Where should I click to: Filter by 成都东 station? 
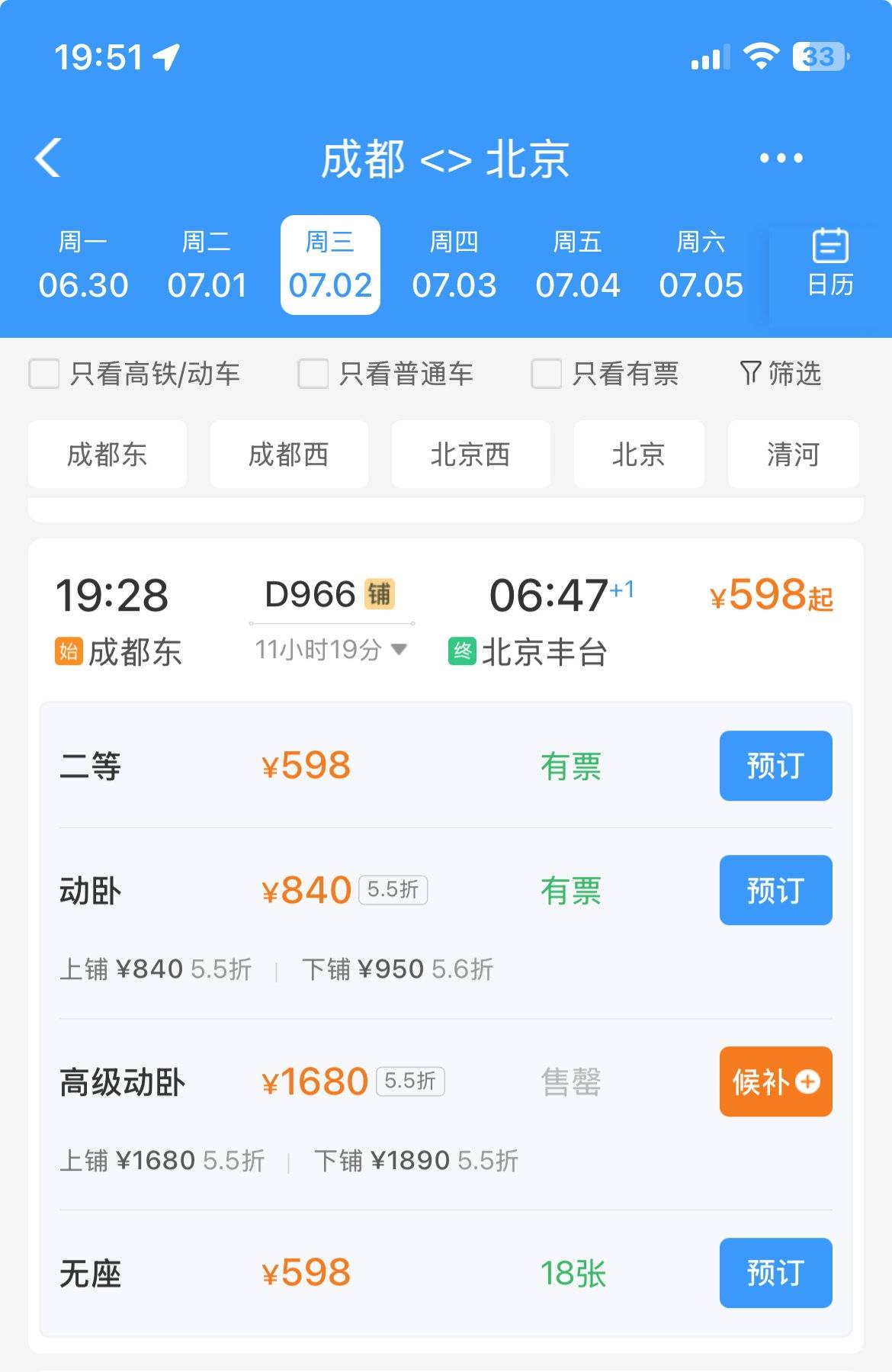point(107,455)
